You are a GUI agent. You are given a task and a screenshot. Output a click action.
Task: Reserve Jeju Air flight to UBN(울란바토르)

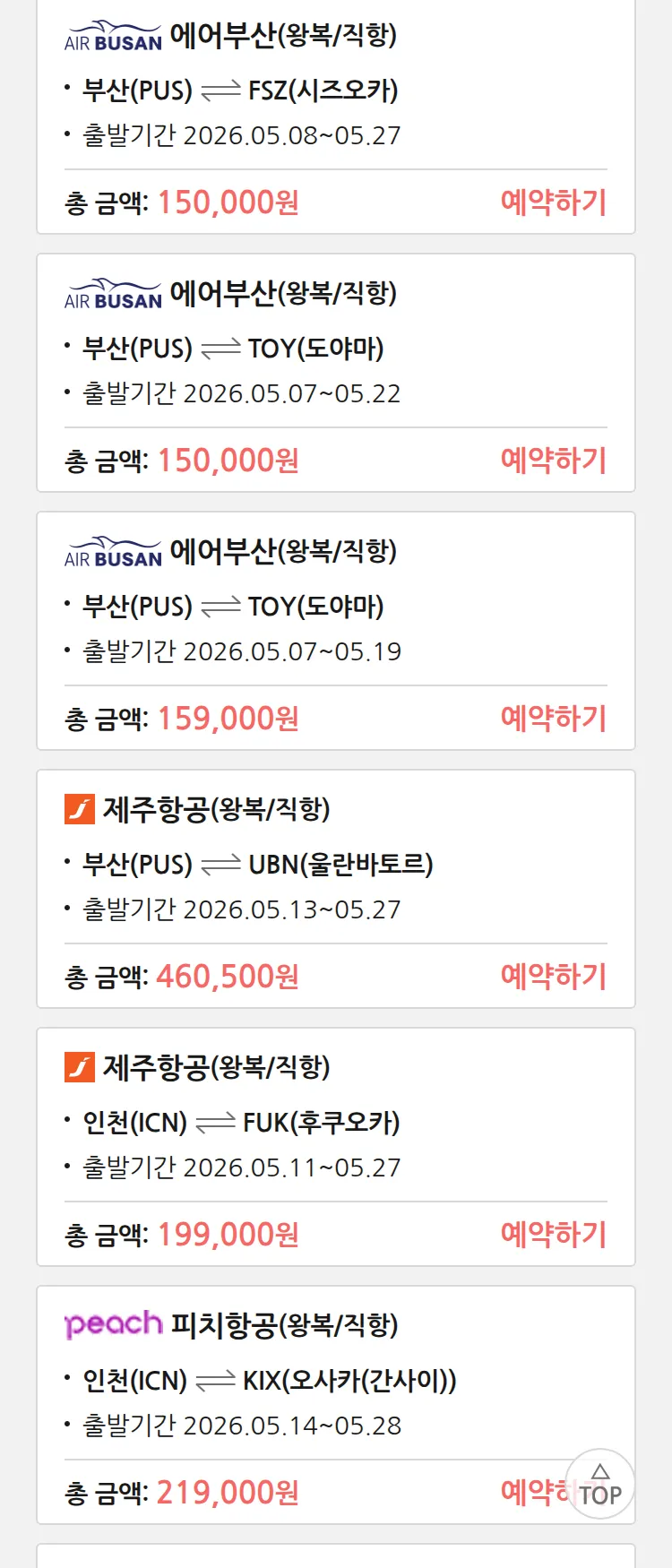(x=553, y=977)
